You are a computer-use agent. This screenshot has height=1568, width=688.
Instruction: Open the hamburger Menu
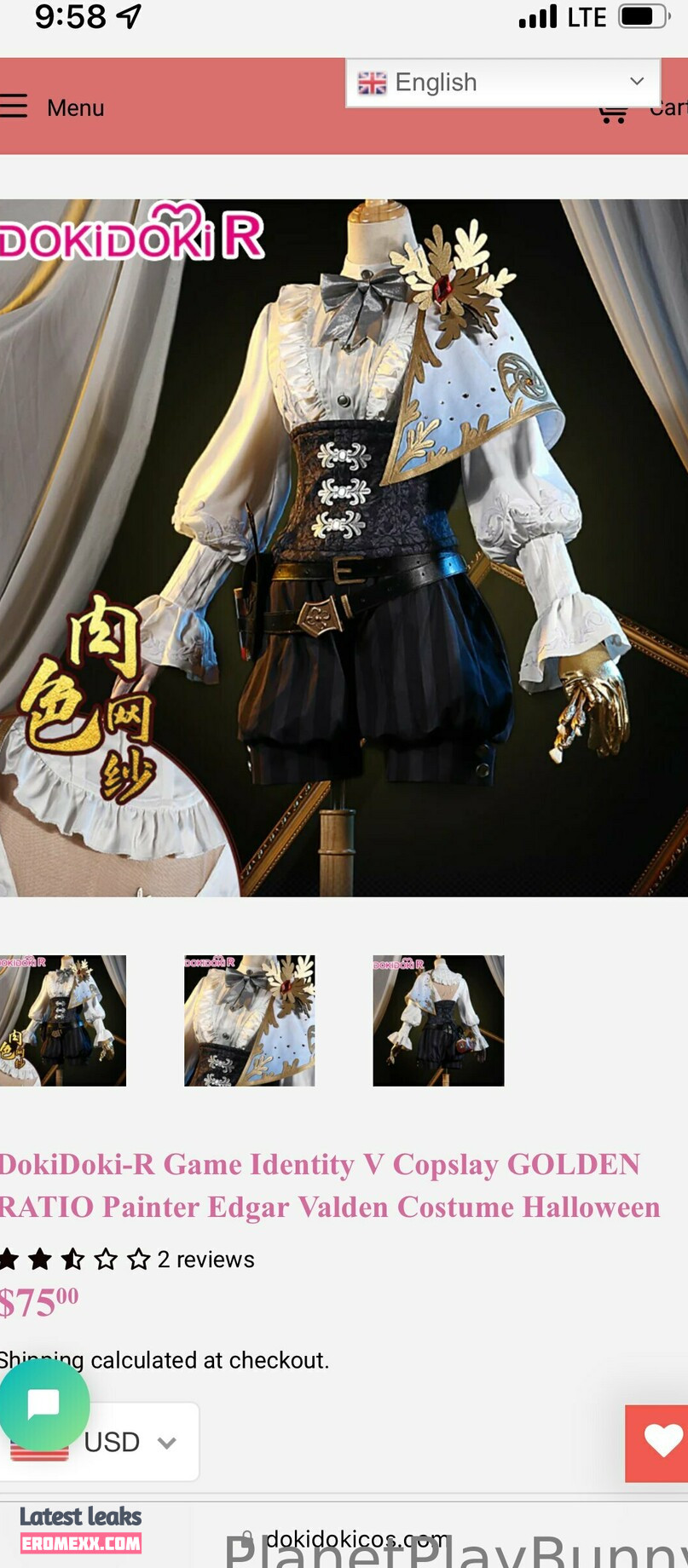(51, 107)
